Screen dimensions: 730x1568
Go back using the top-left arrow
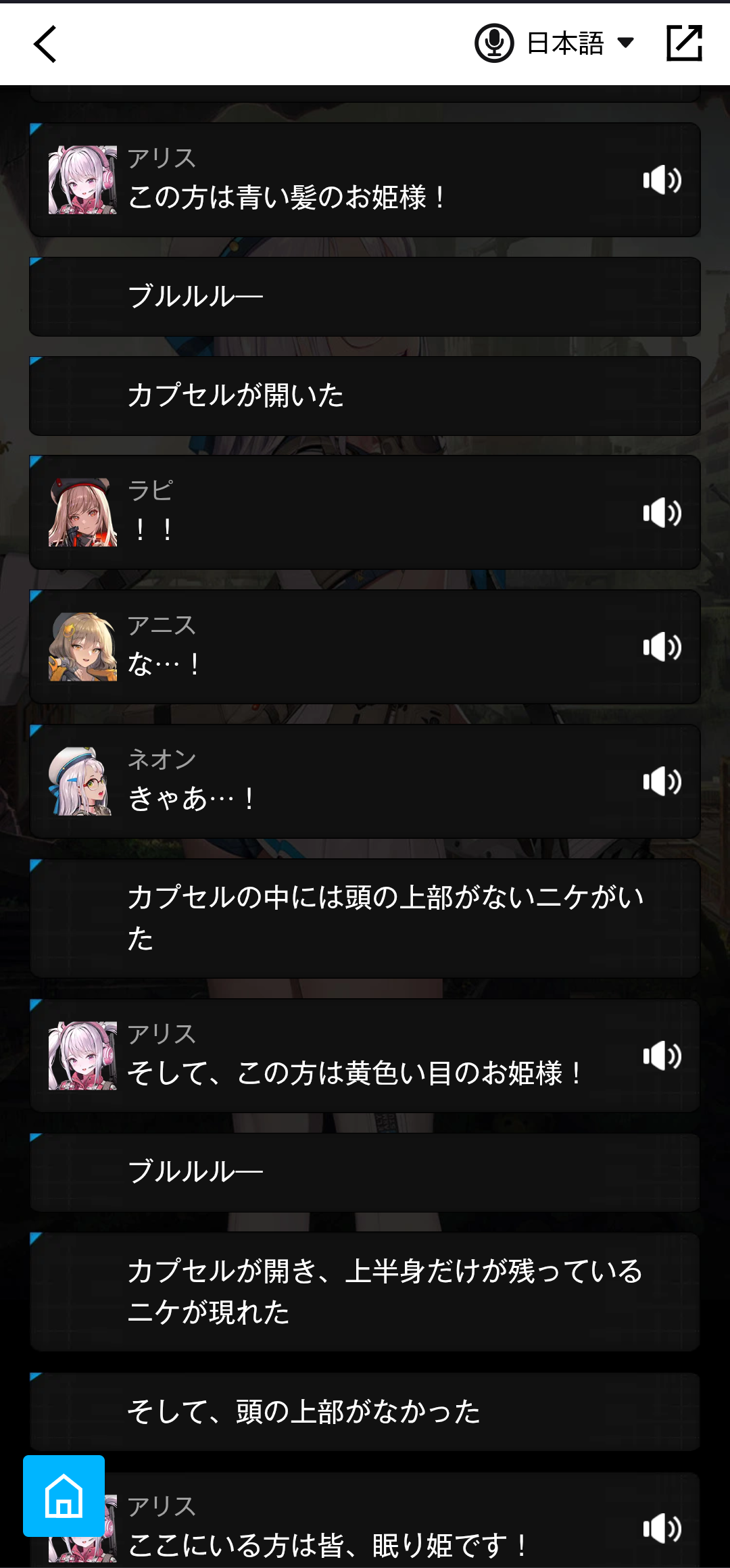click(45, 45)
